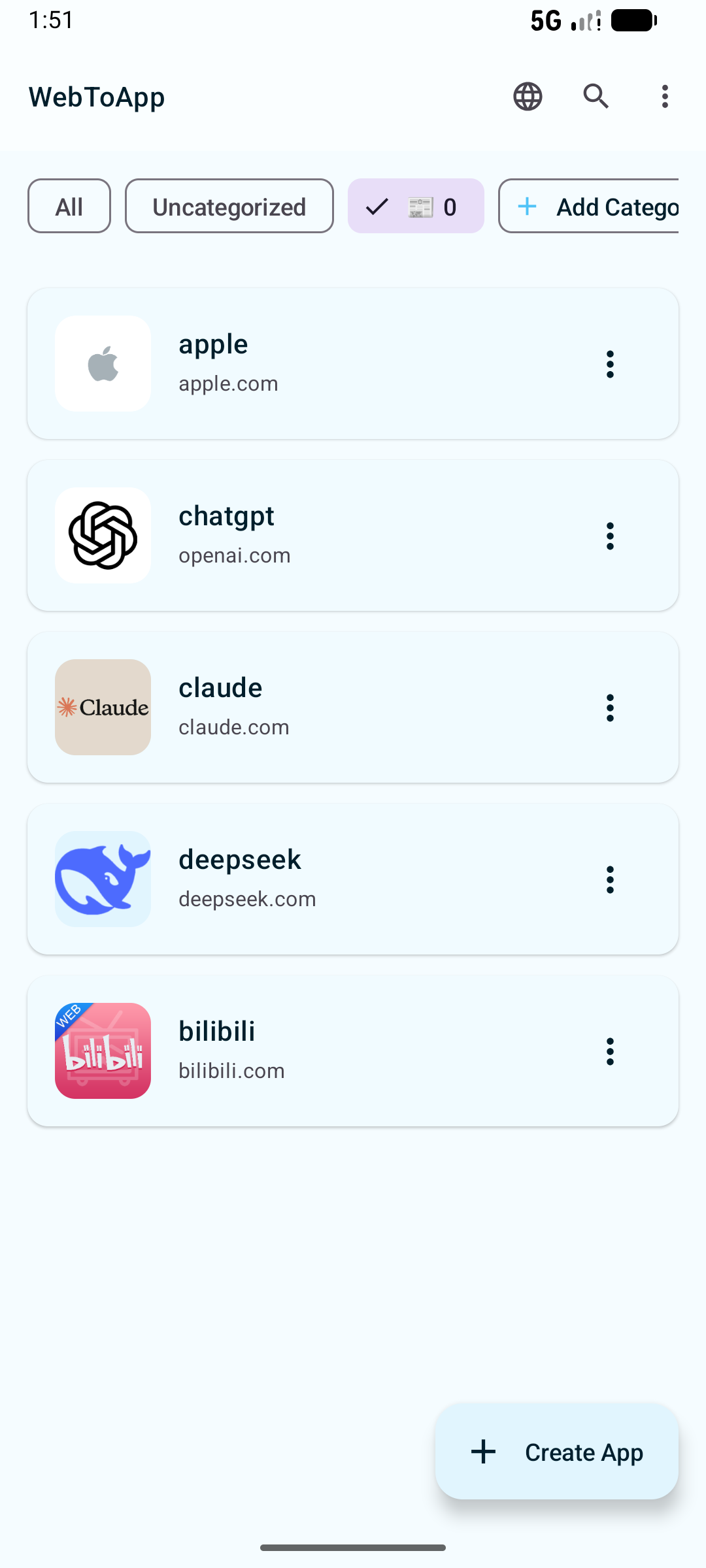Toggle the All filter chip

pyautogui.click(x=69, y=206)
